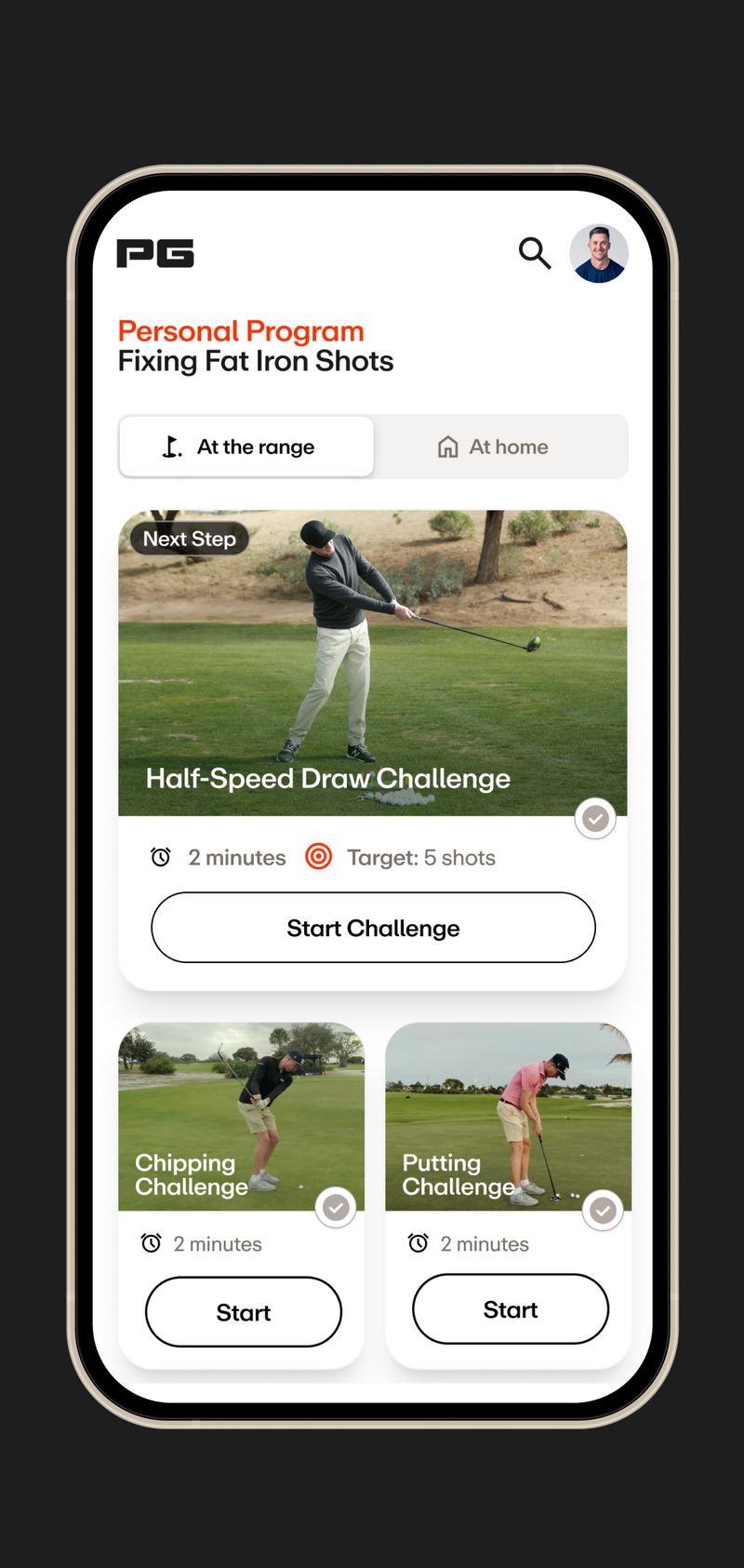Viewport: 744px width, 1568px height.
Task: Open the Half-Speed Draw Challenge card
Action: (373, 663)
